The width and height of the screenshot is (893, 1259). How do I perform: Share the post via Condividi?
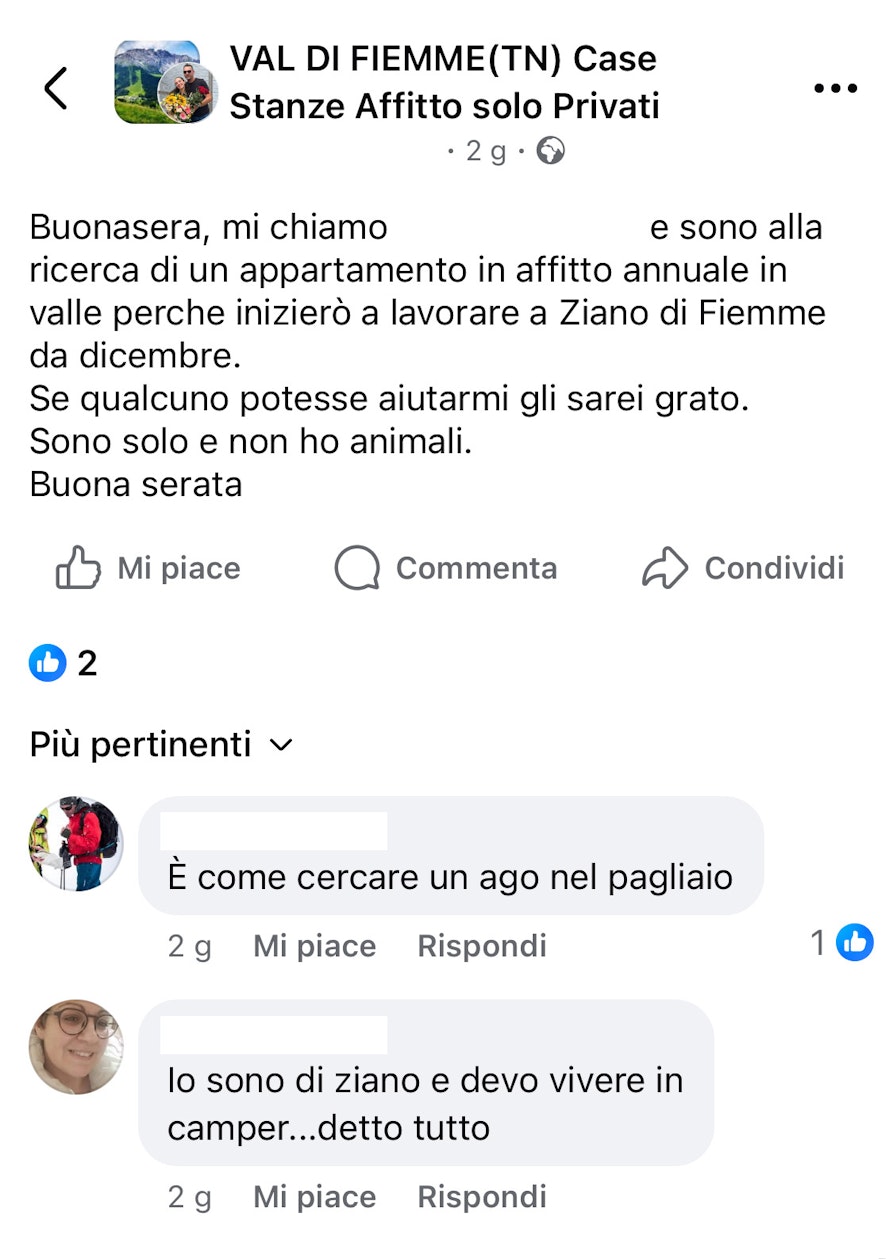743,568
